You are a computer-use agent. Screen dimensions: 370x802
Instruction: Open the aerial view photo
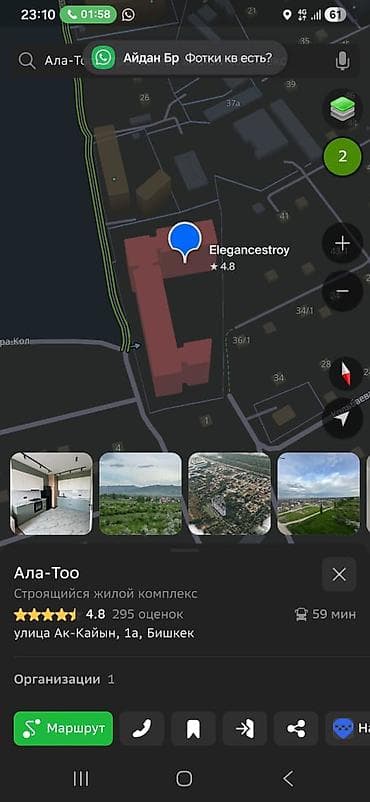tap(229, 494)
